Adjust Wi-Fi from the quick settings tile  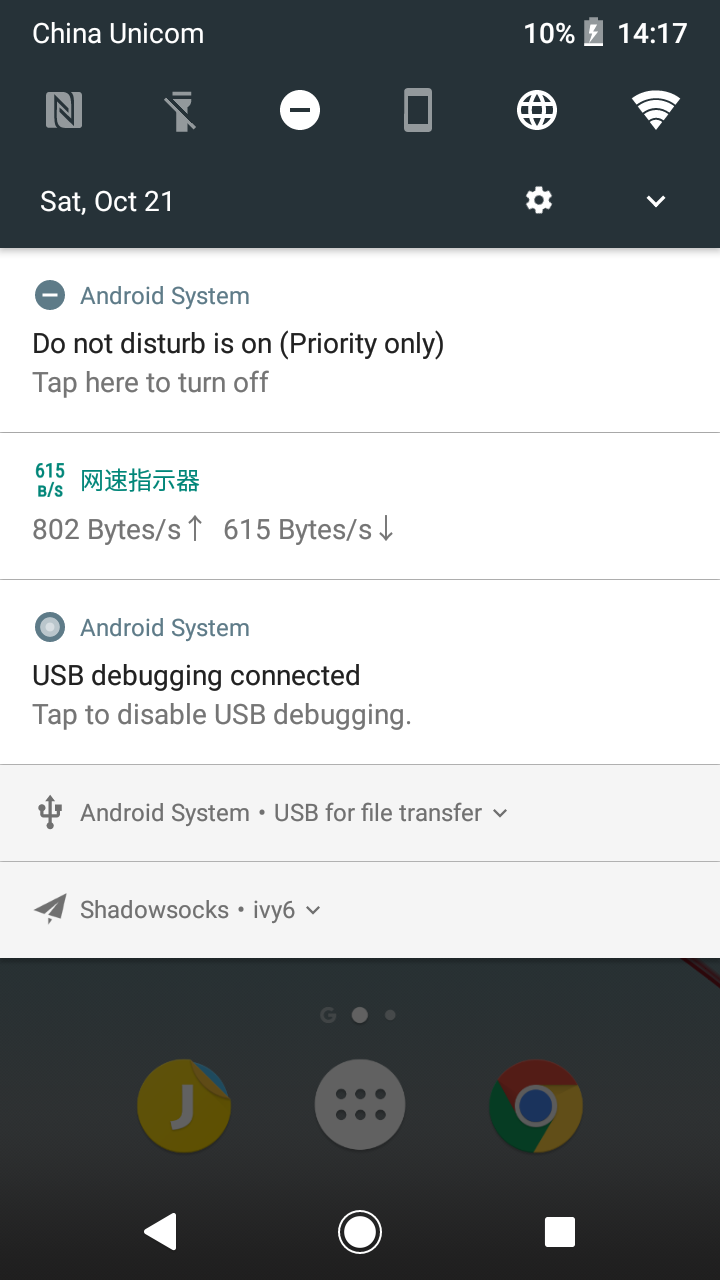pos(655,111)
